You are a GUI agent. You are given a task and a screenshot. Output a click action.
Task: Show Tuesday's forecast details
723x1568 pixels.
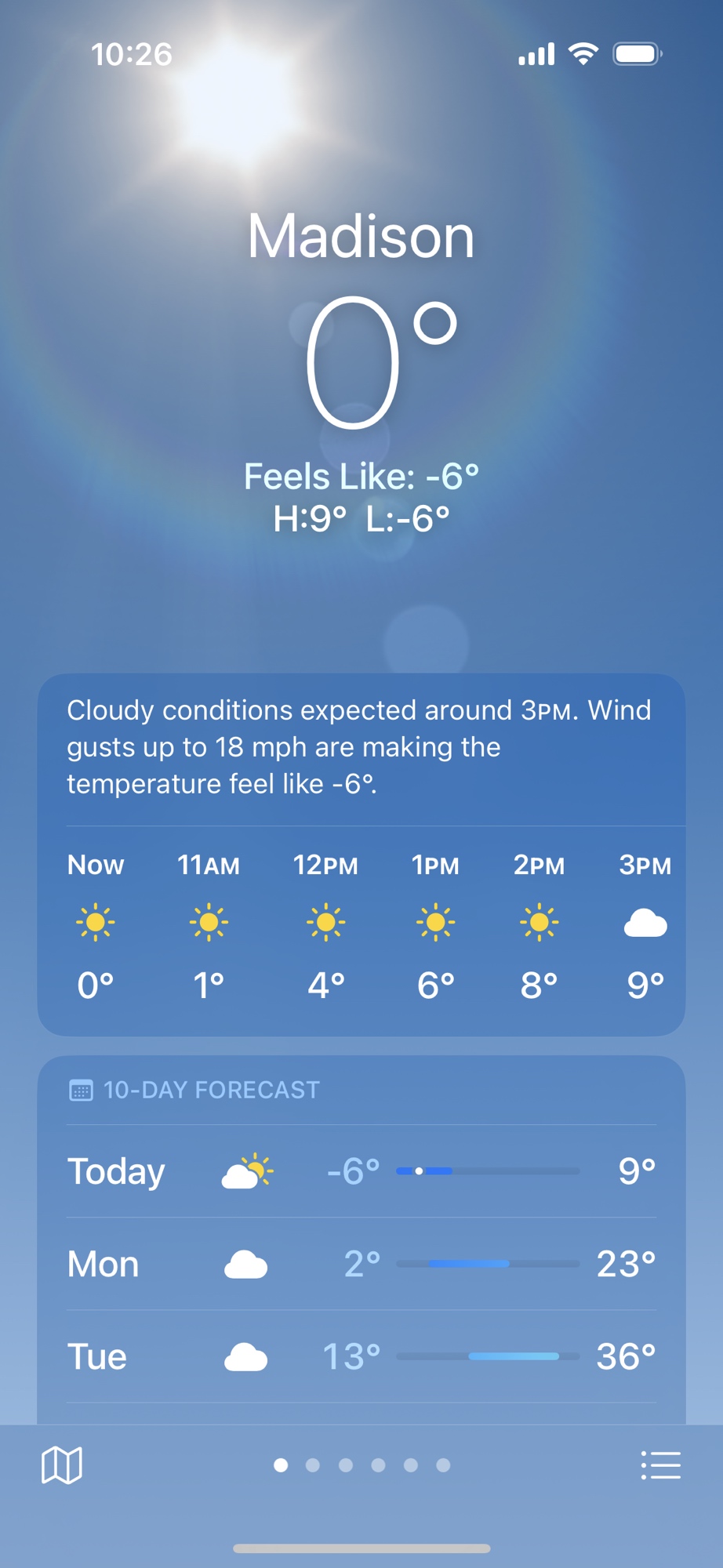pos(361,1356)
